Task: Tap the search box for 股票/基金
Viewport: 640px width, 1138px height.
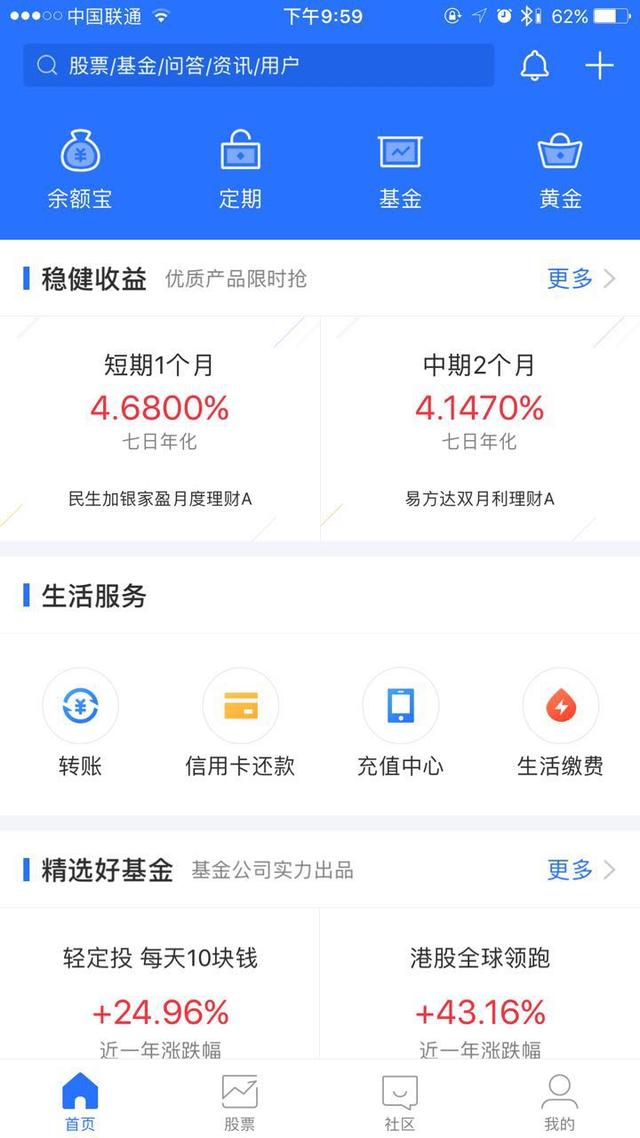Action: (258, 66)
